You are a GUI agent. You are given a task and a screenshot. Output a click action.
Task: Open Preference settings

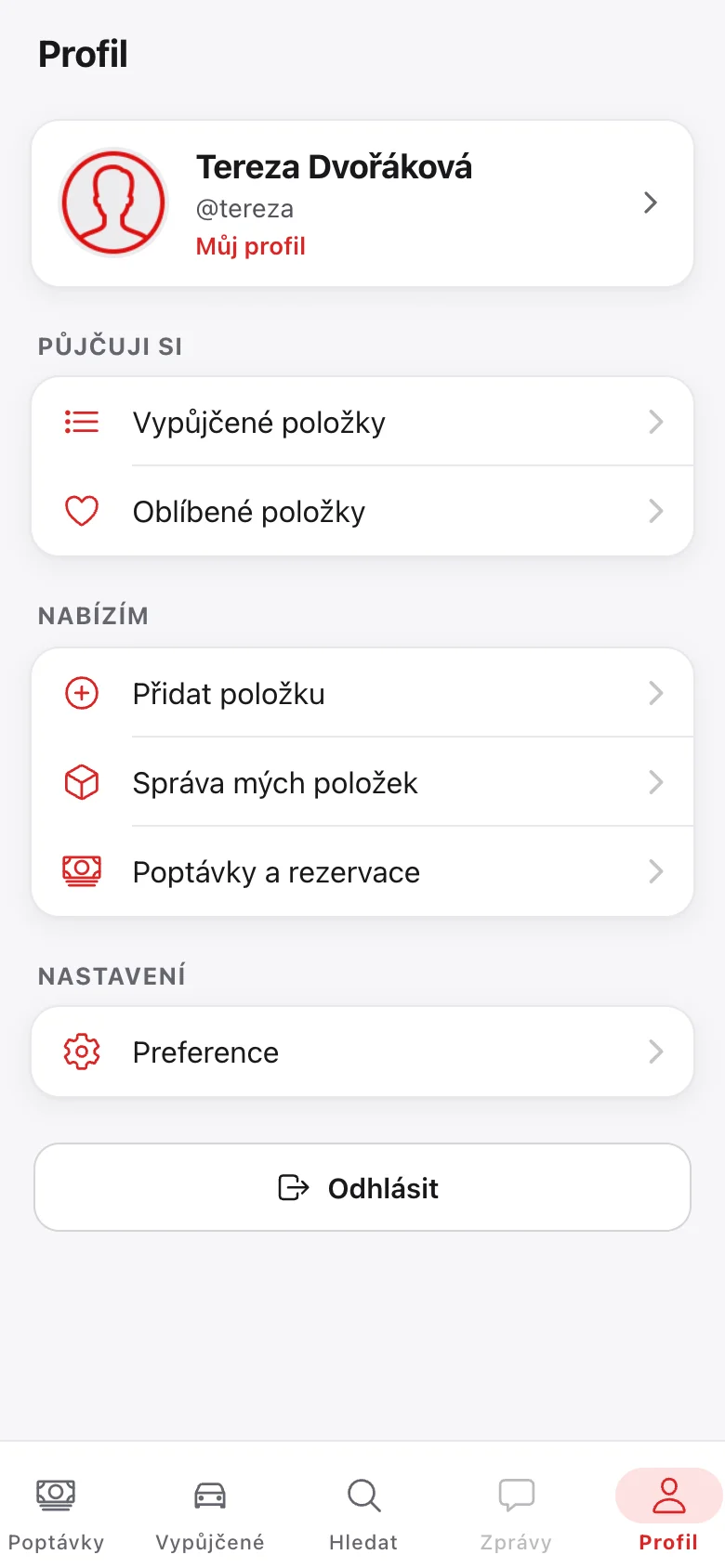click(362, 1052)
